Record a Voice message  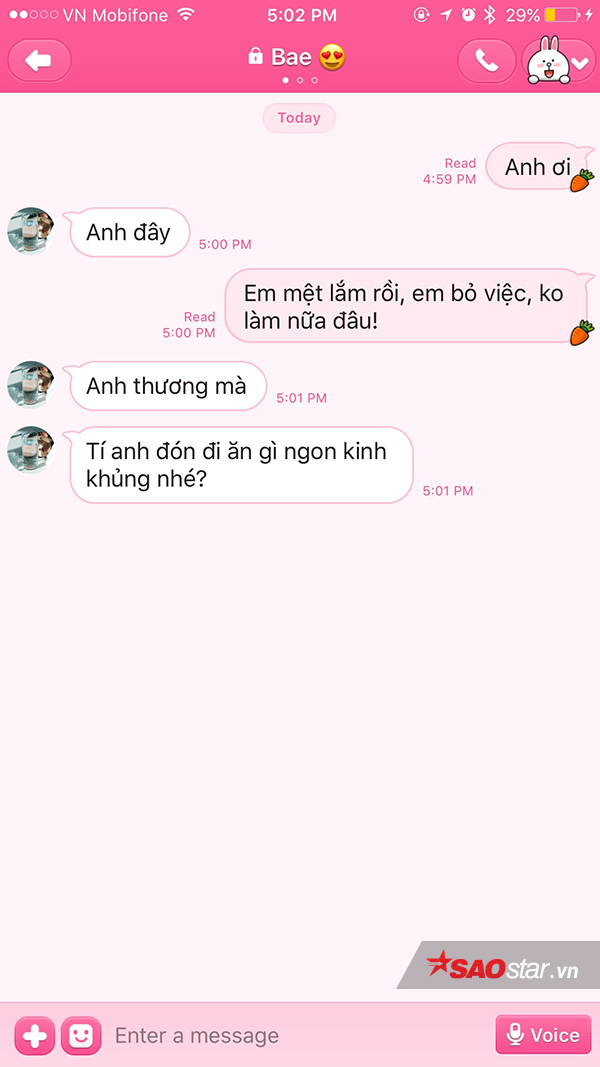click(x=543, y=1035)
